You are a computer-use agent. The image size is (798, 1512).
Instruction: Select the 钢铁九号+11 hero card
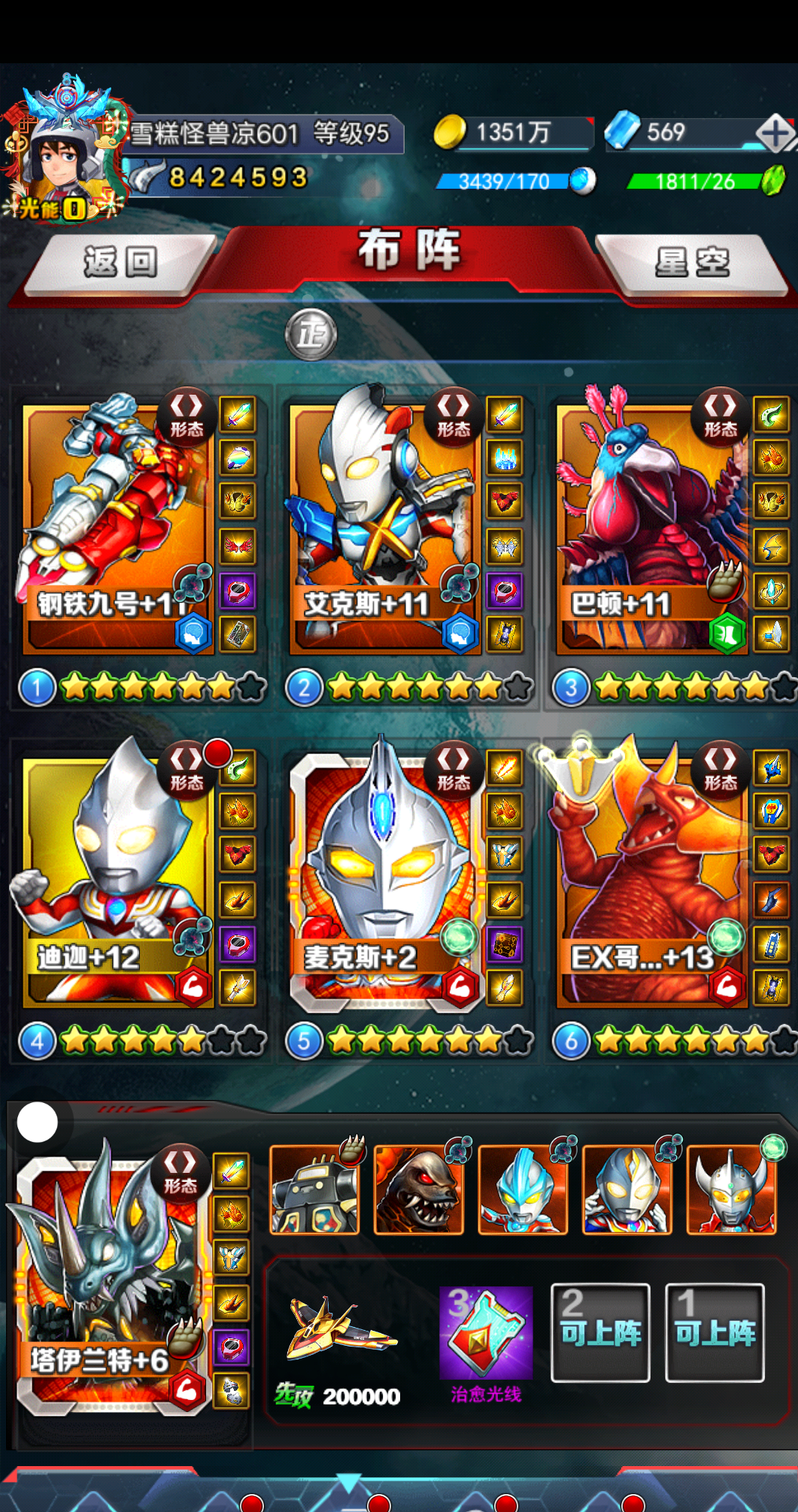[x=113, y=526]
